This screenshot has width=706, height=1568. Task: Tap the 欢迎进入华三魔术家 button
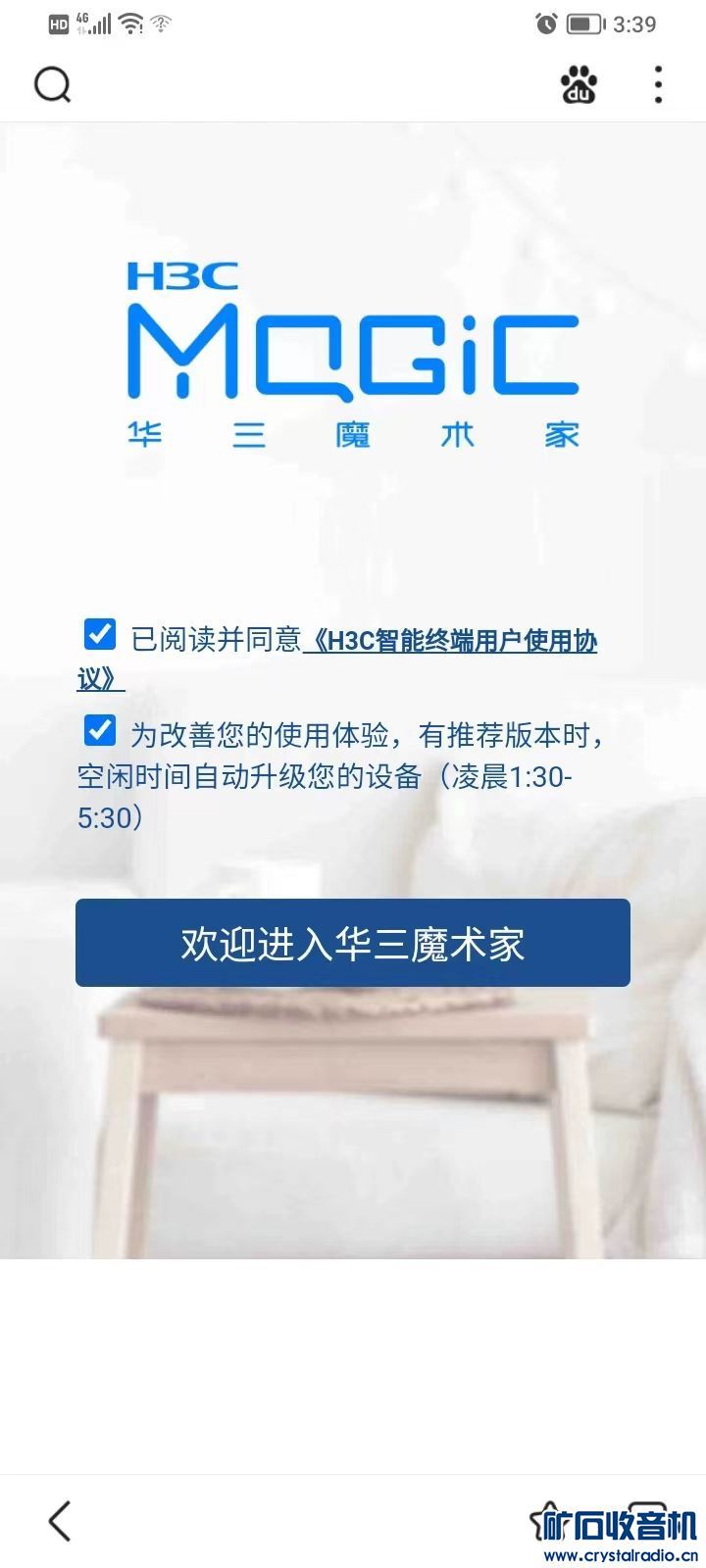pos(353,943)
